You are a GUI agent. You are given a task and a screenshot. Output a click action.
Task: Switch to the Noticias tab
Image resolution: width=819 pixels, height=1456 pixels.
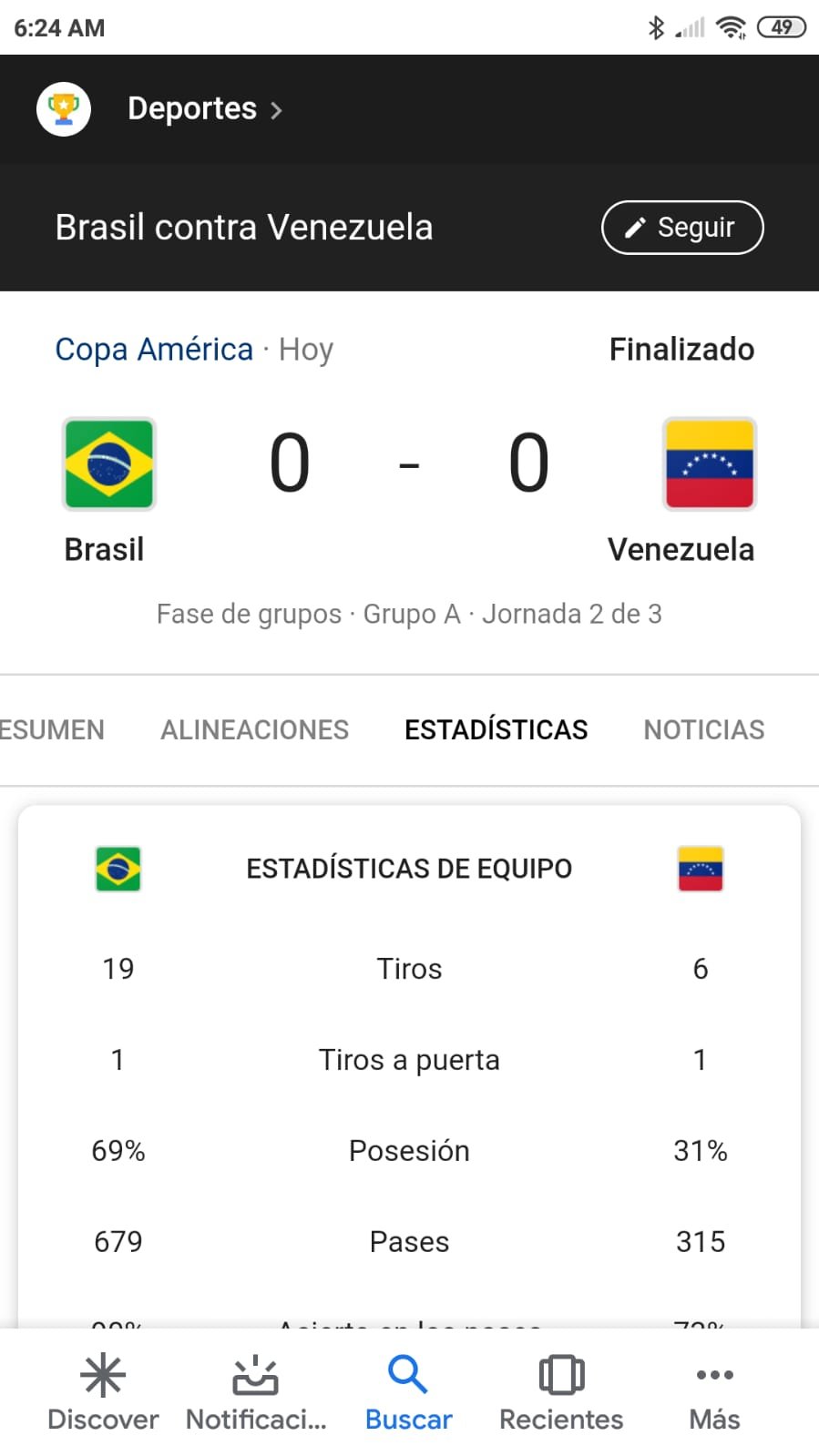click(x=704, y=729)
